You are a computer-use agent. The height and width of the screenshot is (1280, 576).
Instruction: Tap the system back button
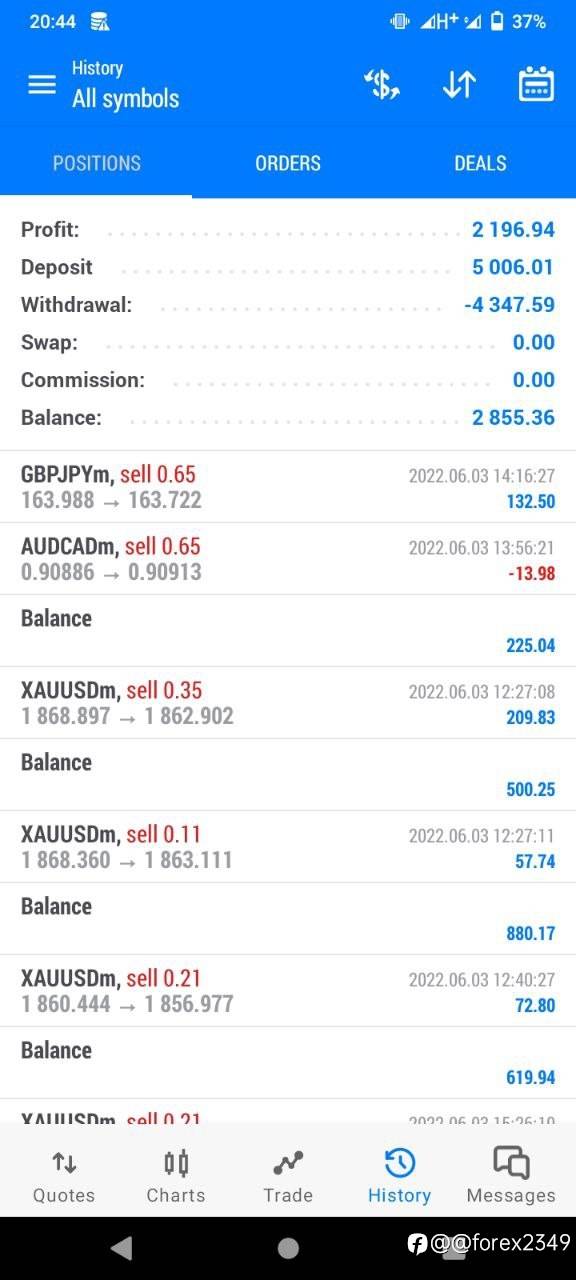[x=122, y=1247]
